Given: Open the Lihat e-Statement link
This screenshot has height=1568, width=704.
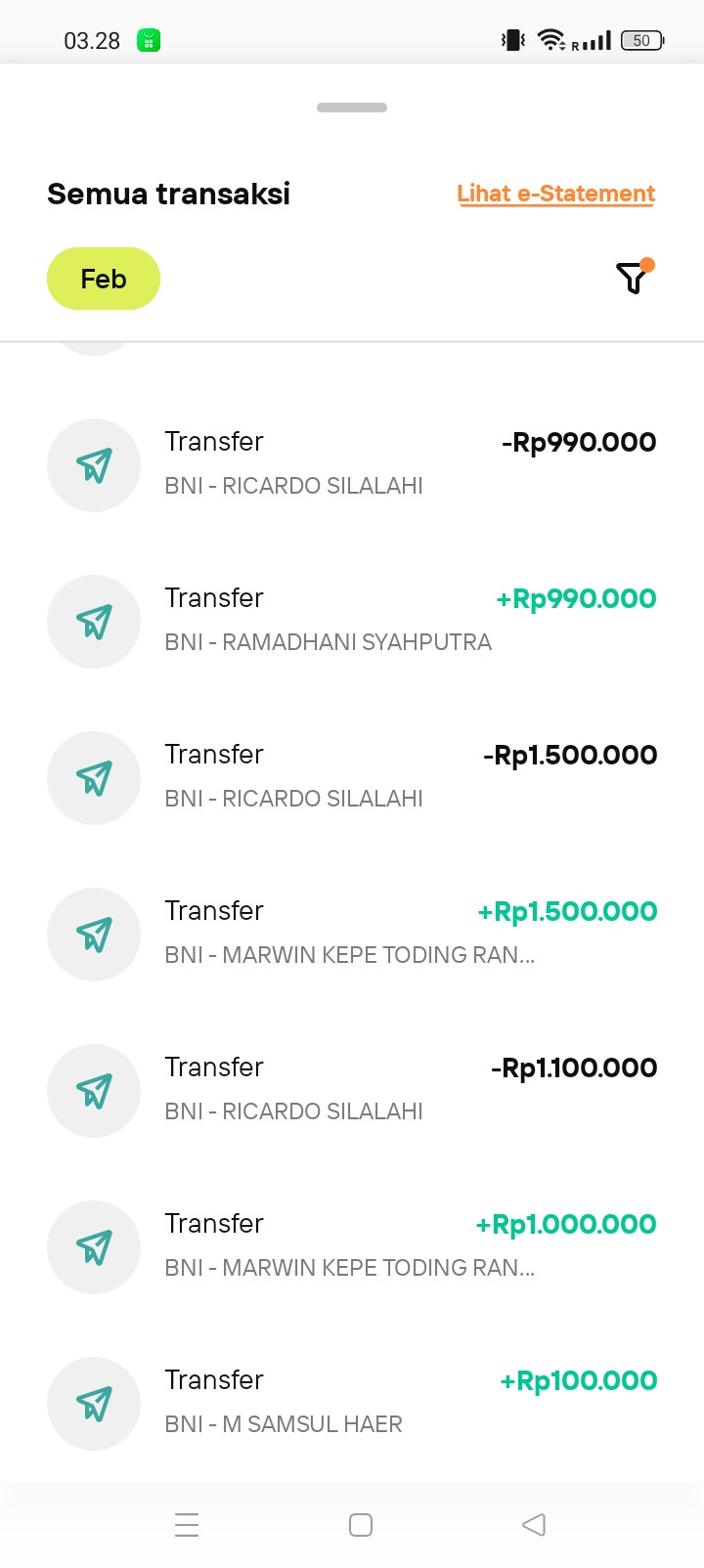Looking at the screenshot, I should click(555, 194).
